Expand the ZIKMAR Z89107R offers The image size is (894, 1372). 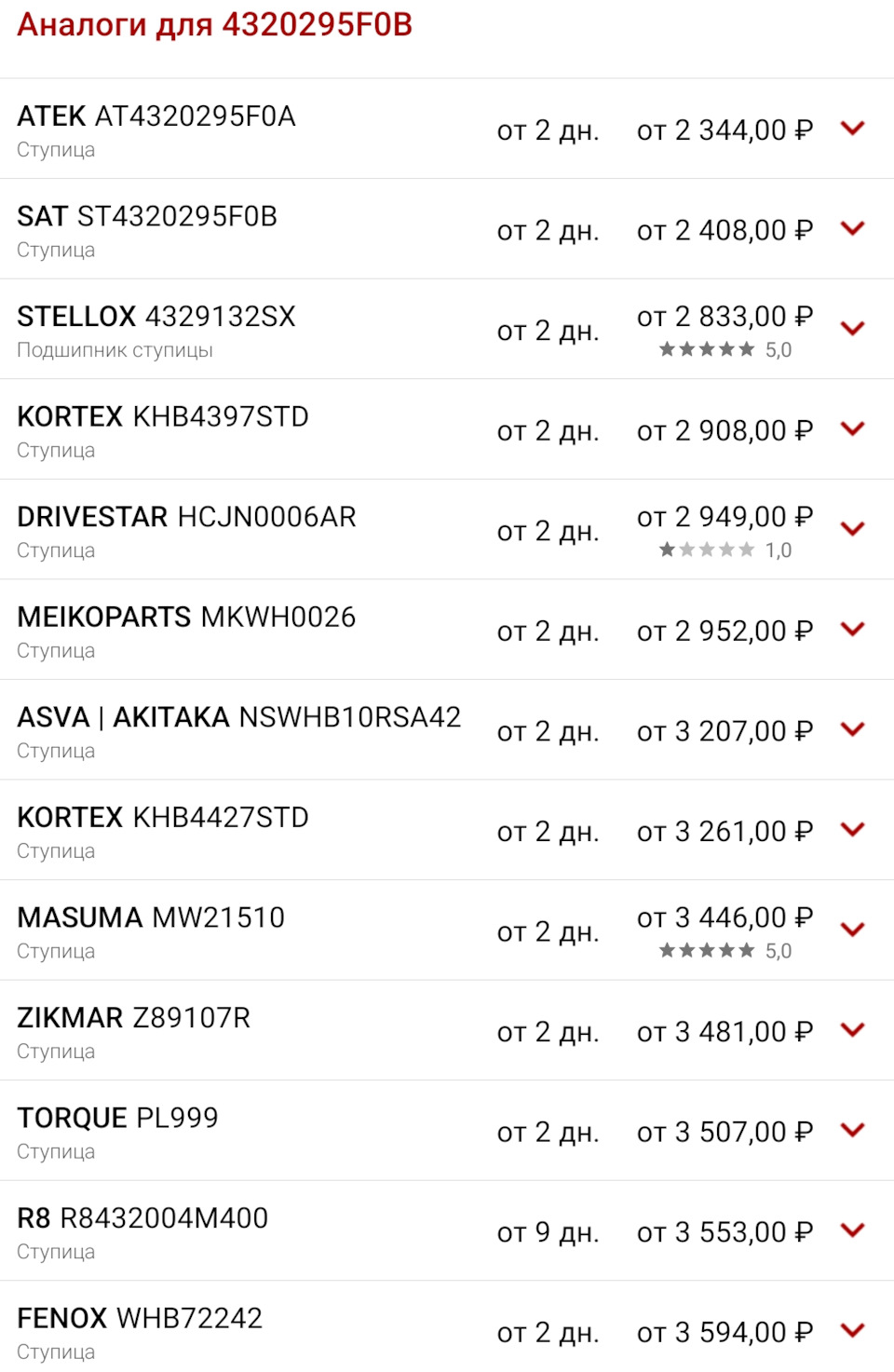(x=853, y=1029)
